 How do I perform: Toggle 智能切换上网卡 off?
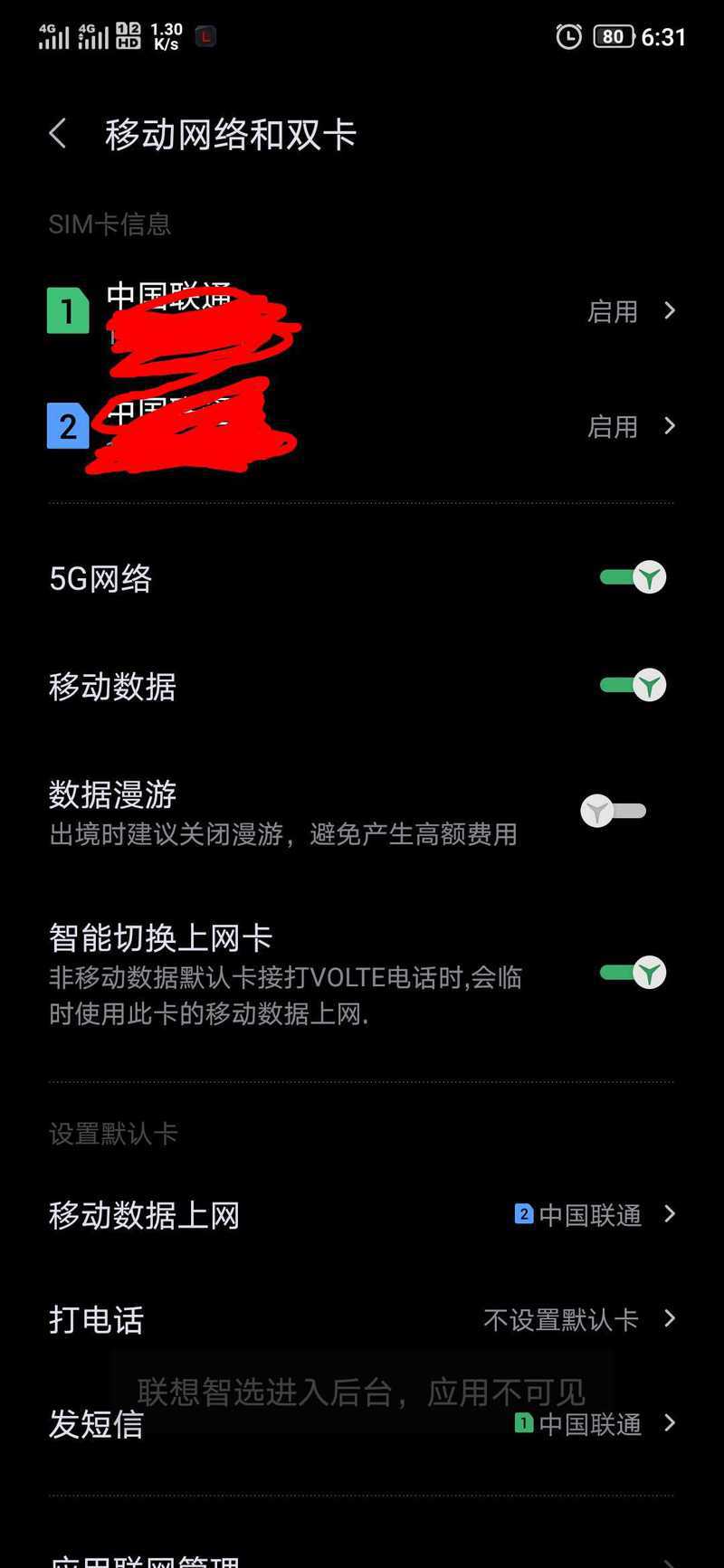coord(633,973)
